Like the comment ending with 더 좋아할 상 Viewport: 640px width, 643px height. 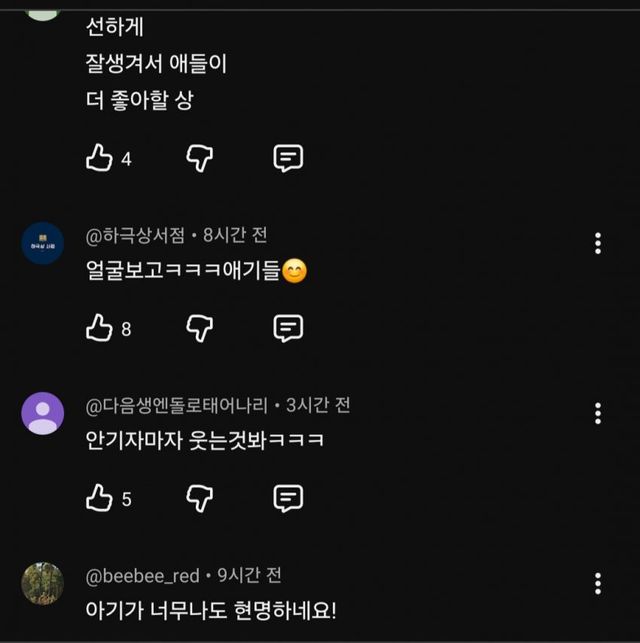coord(99,158)
